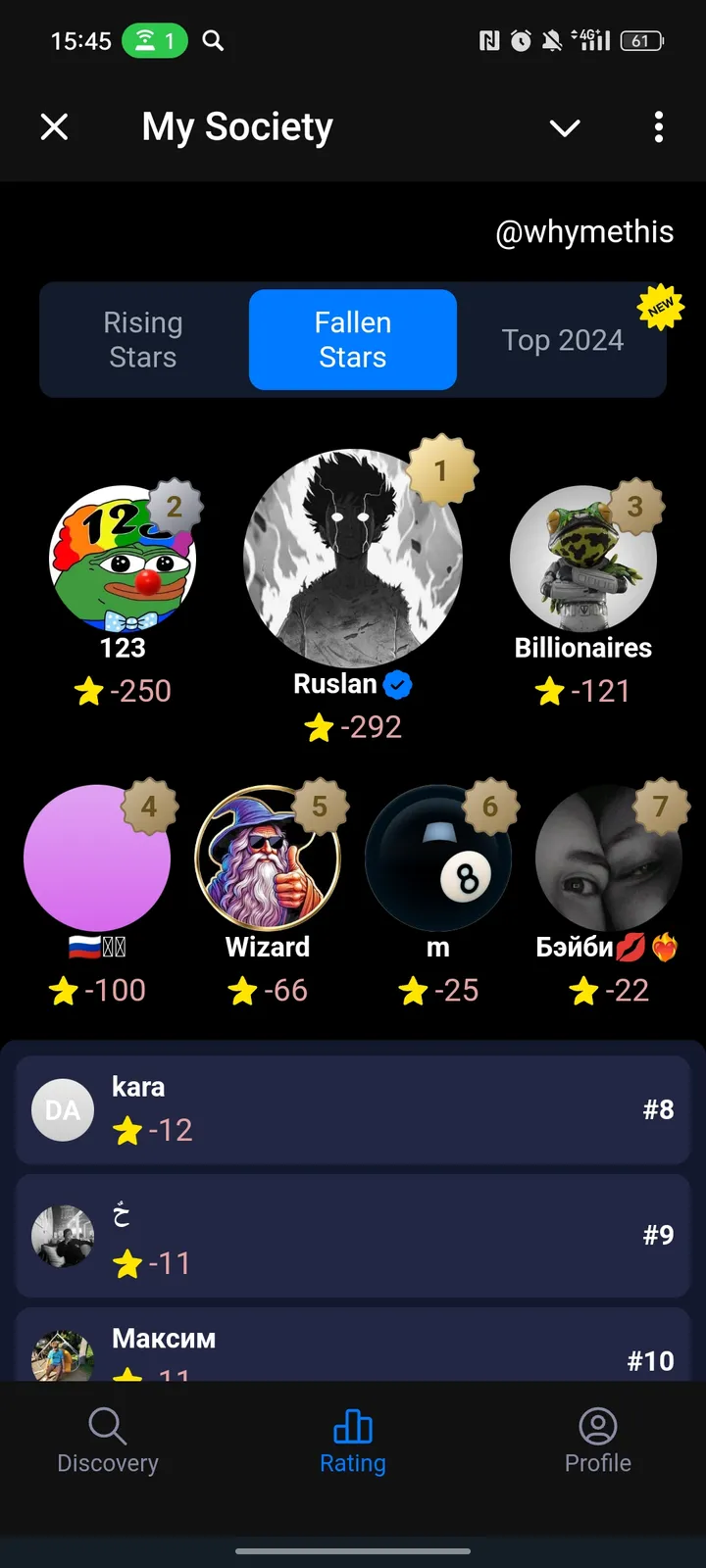This screenshot has width=706, height=1568.
Task: Tap the search icon in the status bar
Action: coord(213,41)
